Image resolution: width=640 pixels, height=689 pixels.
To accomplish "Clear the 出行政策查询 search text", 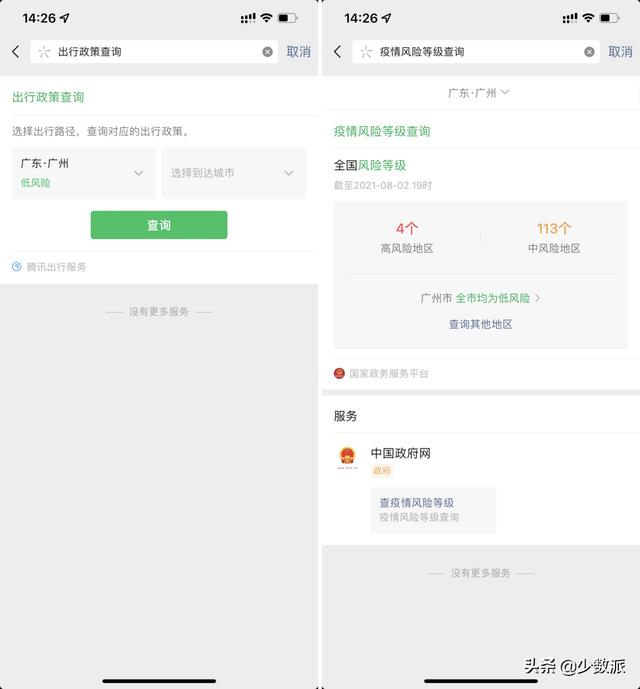I will tap(267, 52).
